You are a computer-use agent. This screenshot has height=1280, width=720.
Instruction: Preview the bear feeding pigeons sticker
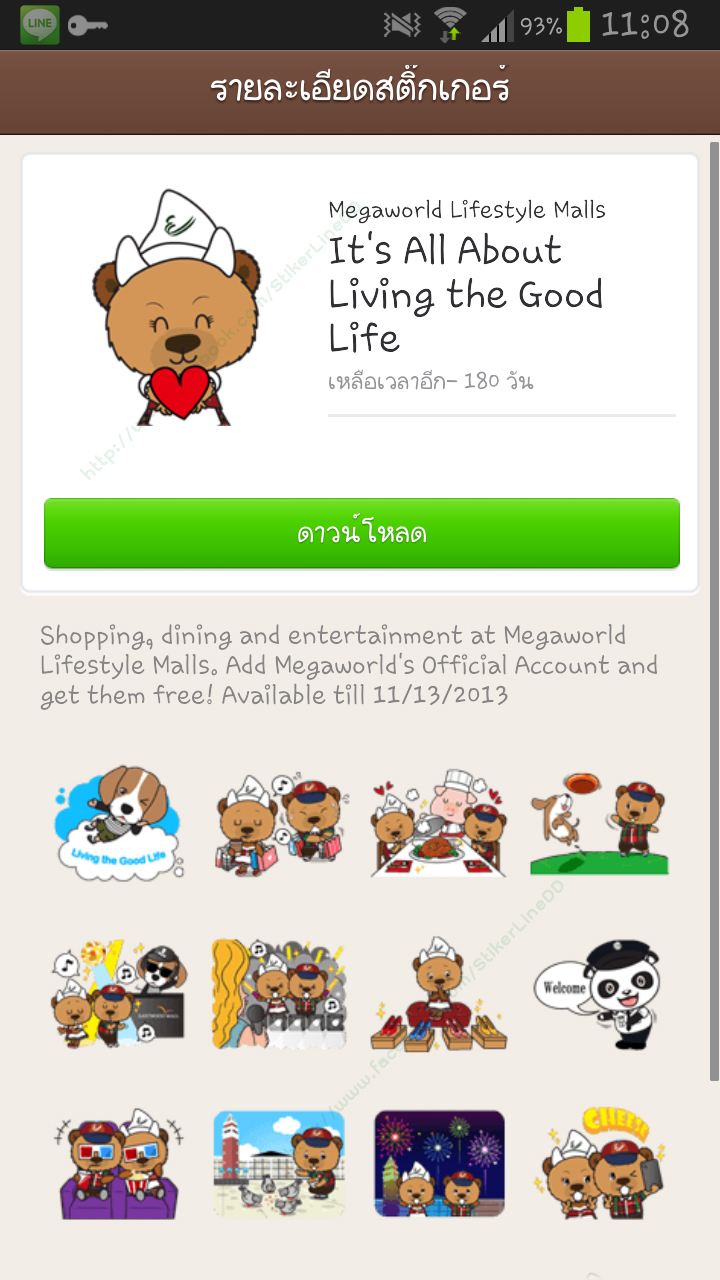click(x=279, y=1163)
